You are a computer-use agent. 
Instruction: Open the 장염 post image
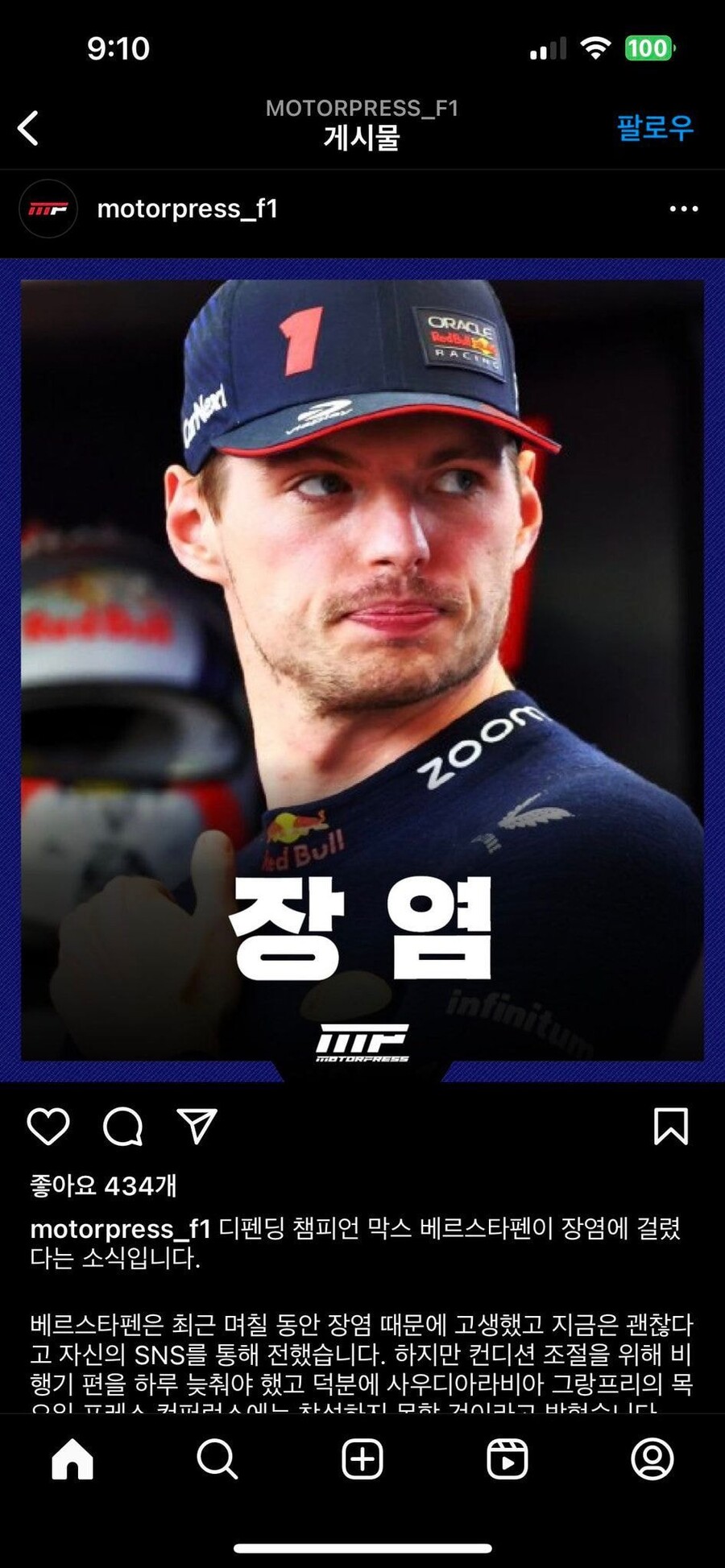(362, 668)
